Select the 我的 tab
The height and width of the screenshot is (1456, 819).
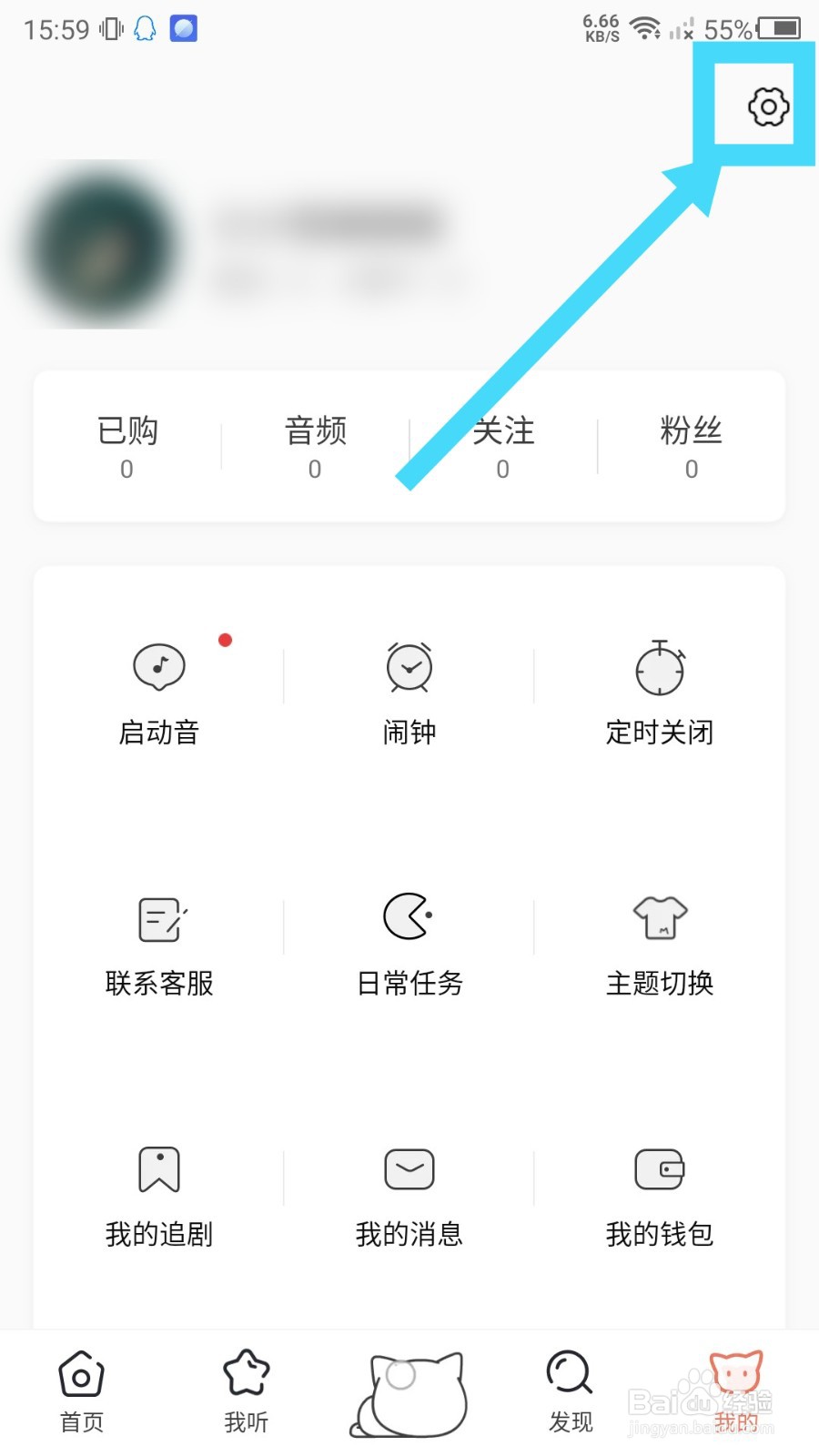[735, 1392]
